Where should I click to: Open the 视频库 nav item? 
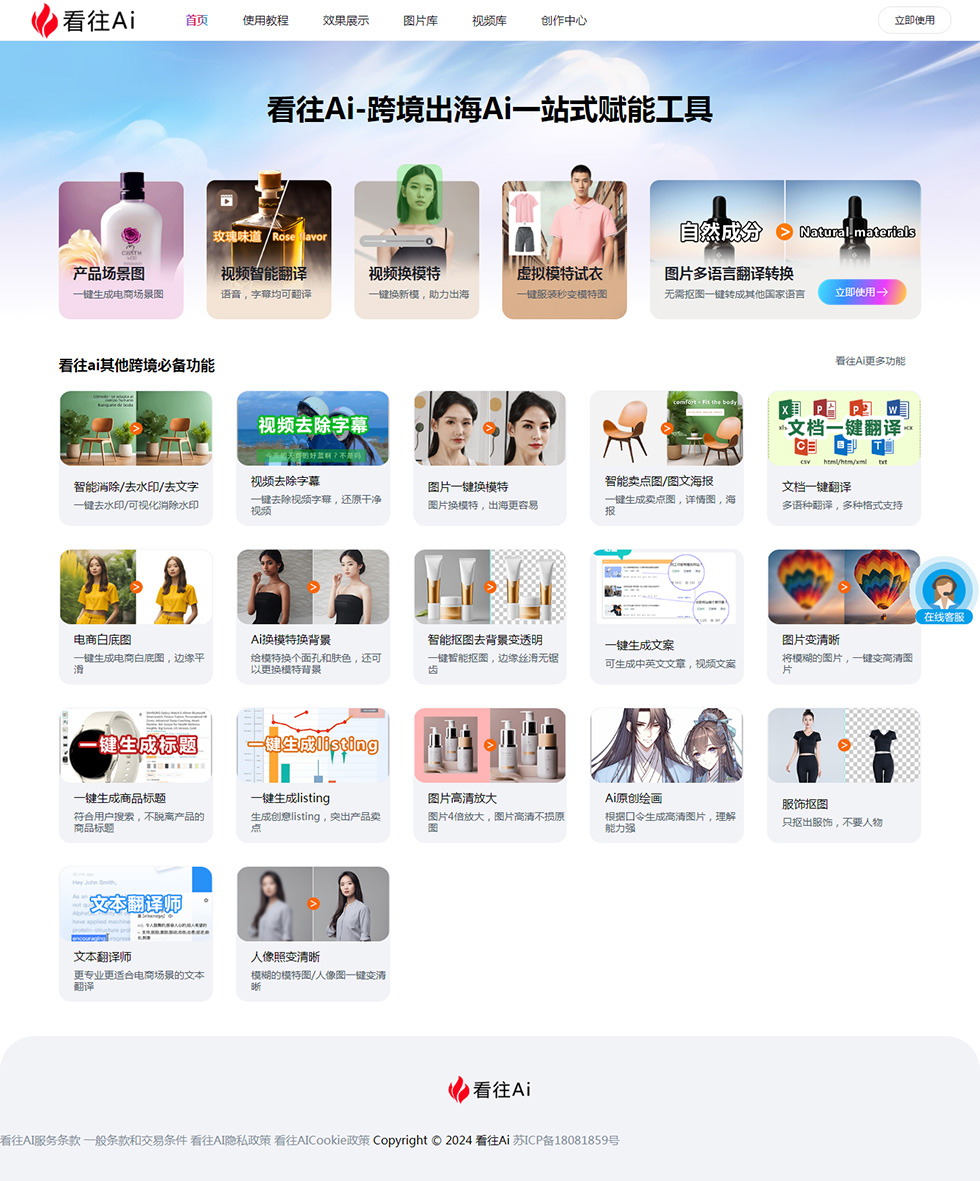[x=489, y=20]
